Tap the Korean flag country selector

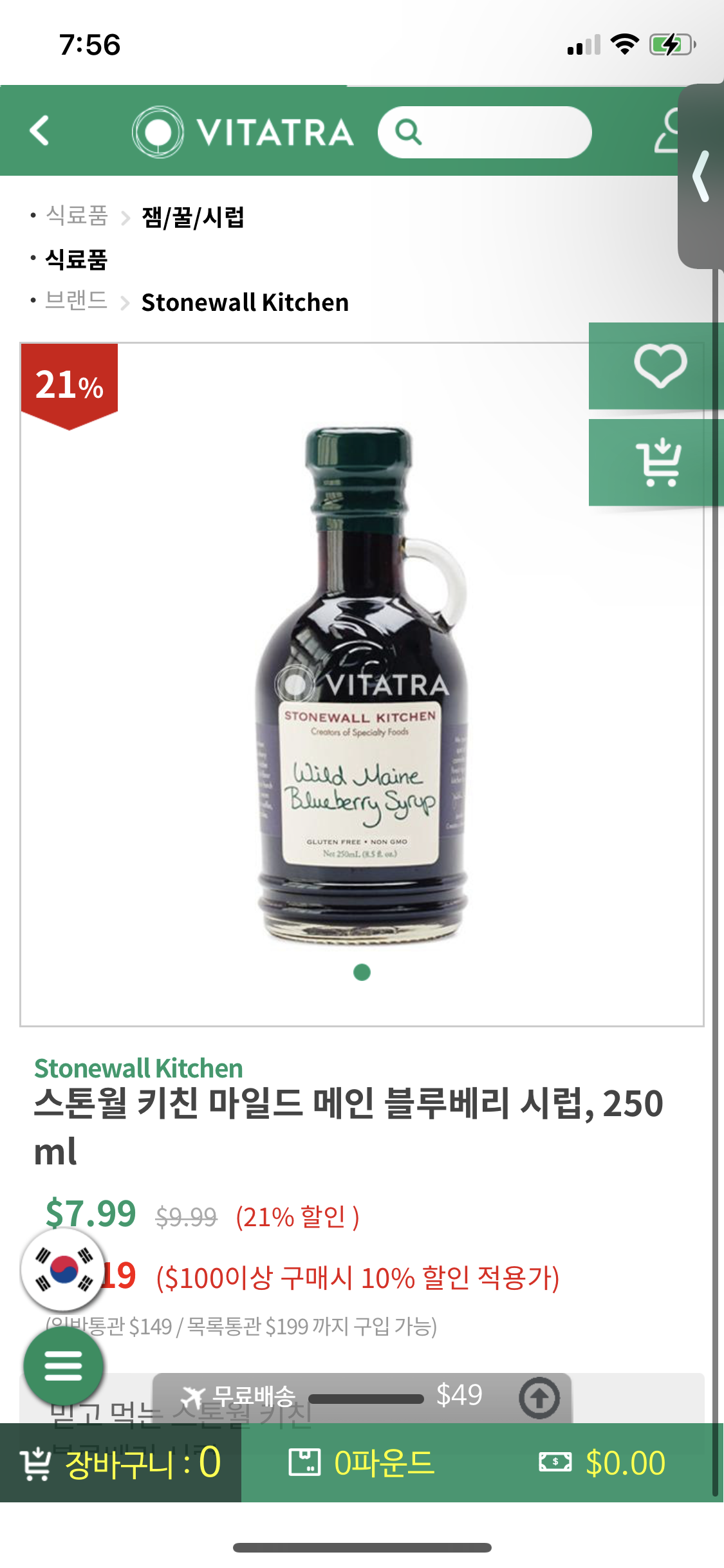pos(63,1269)
